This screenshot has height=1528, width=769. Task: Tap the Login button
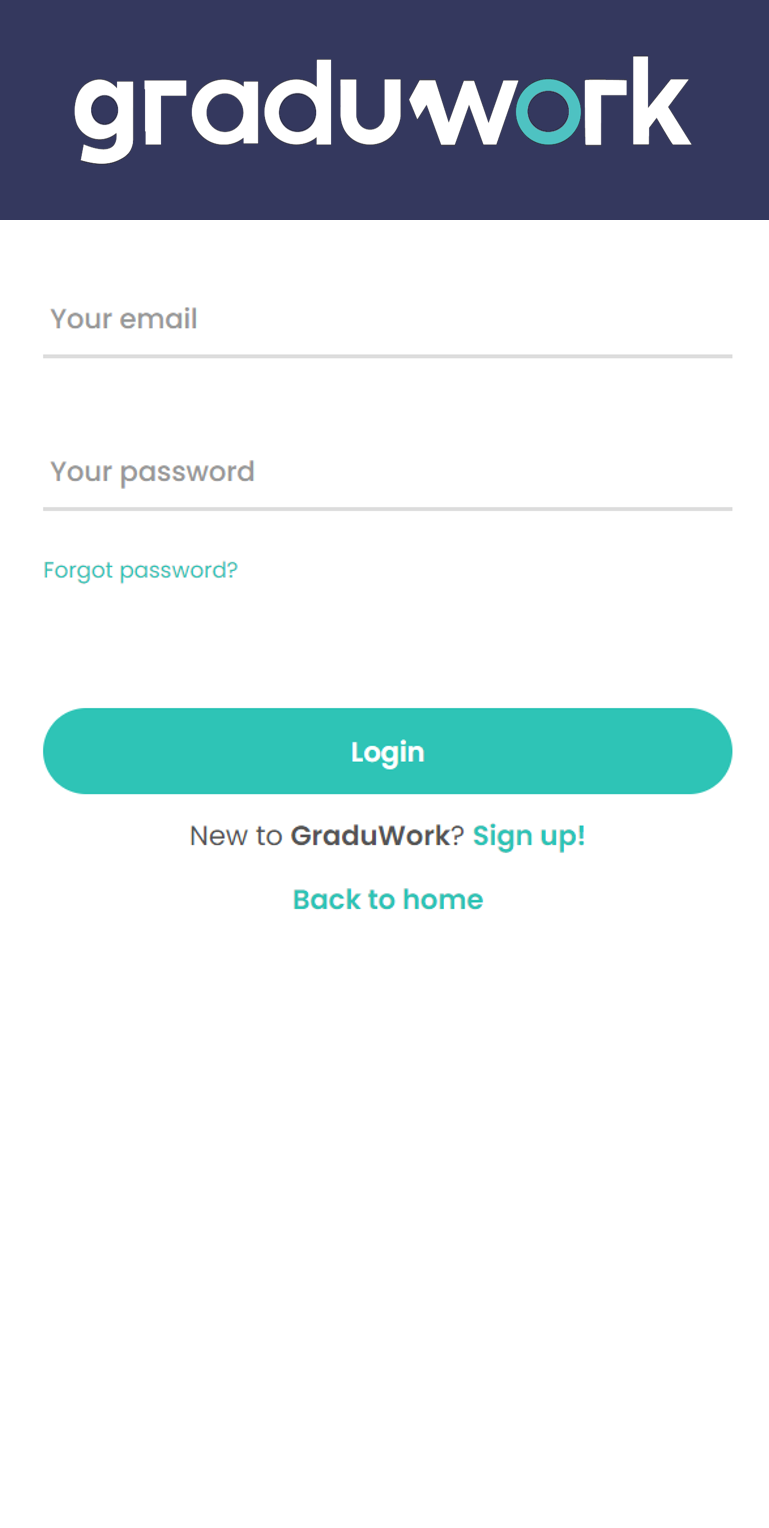(387, 751)
